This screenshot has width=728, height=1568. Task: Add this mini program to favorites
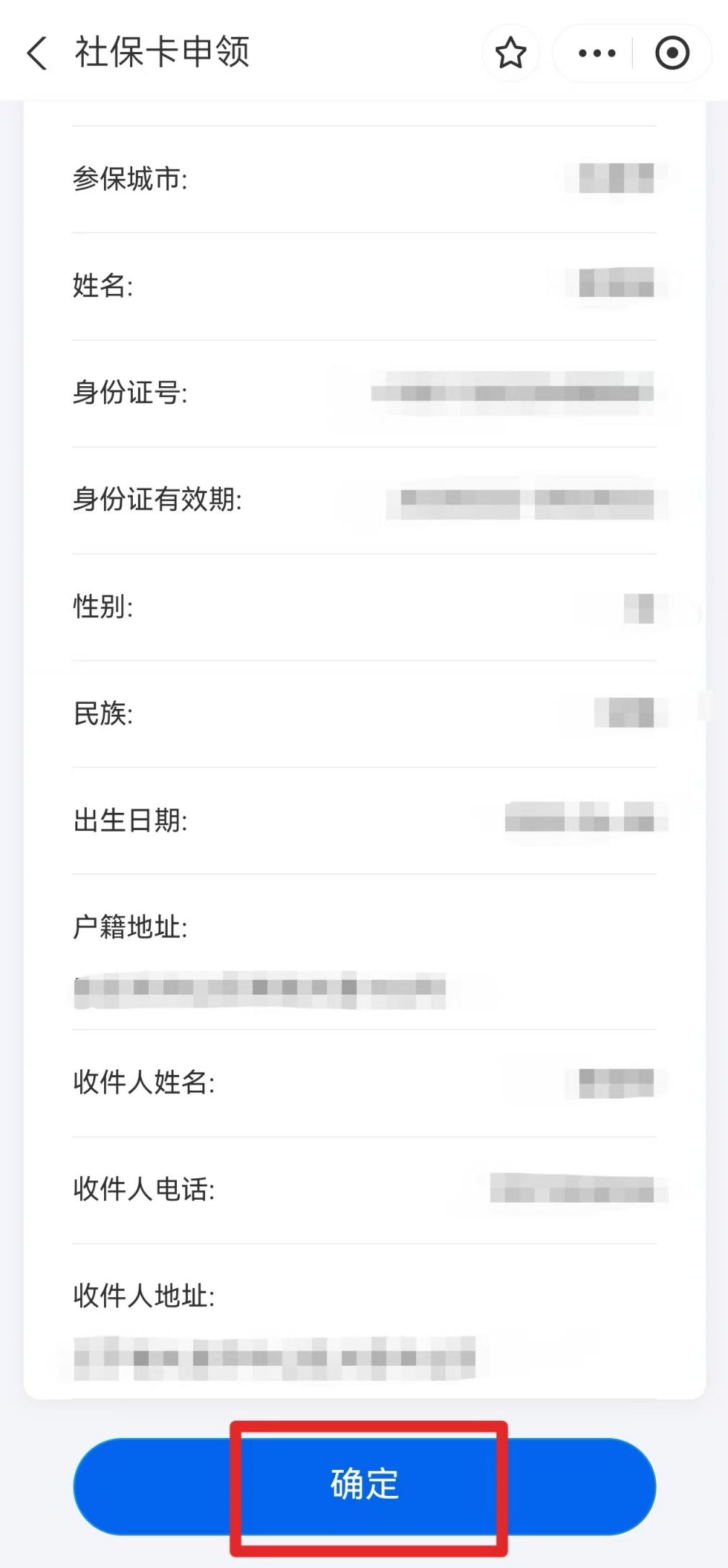pyautogui.click(x=511, y=53)
